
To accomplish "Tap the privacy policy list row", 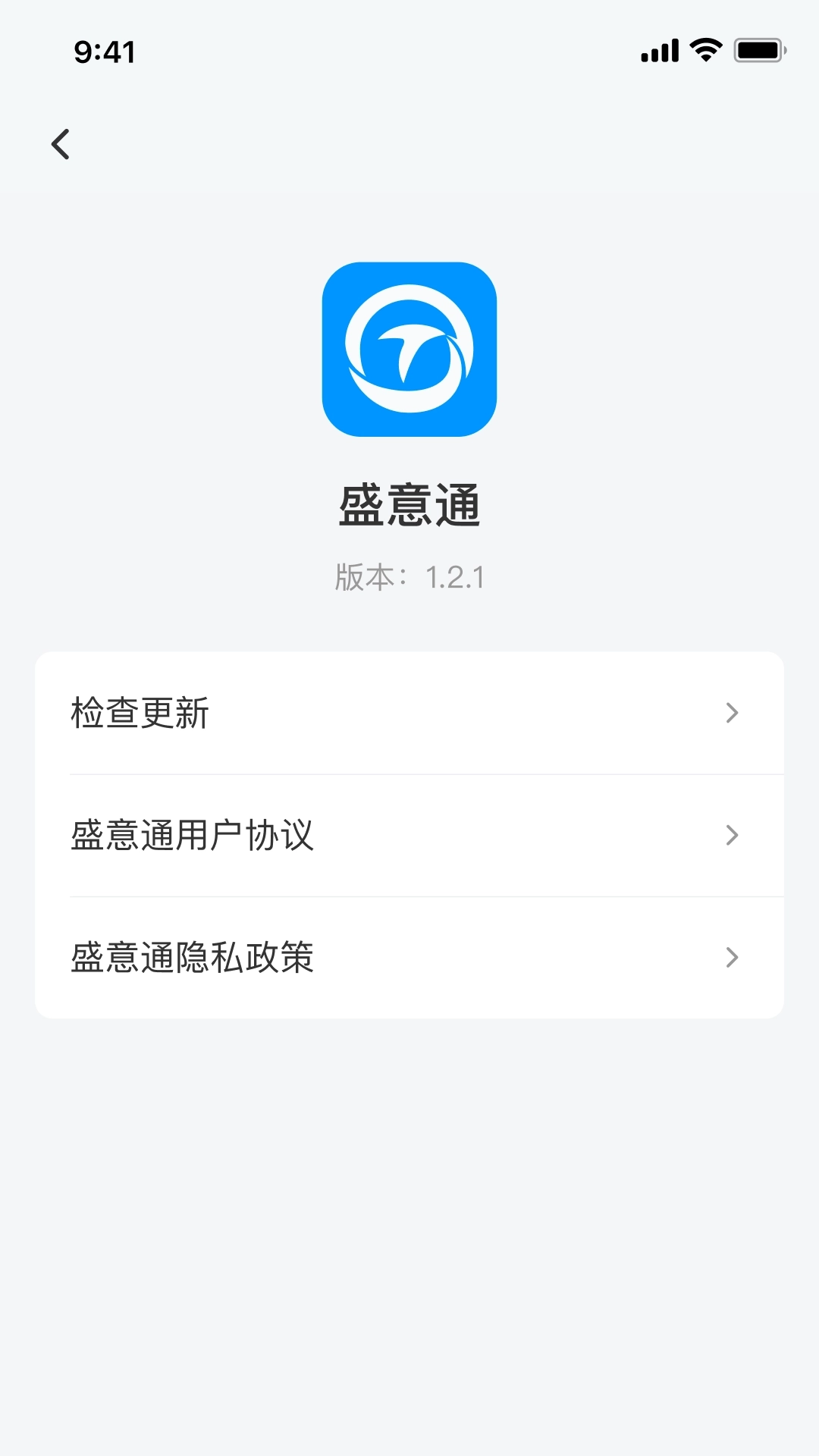I will [x=409, y=958].
